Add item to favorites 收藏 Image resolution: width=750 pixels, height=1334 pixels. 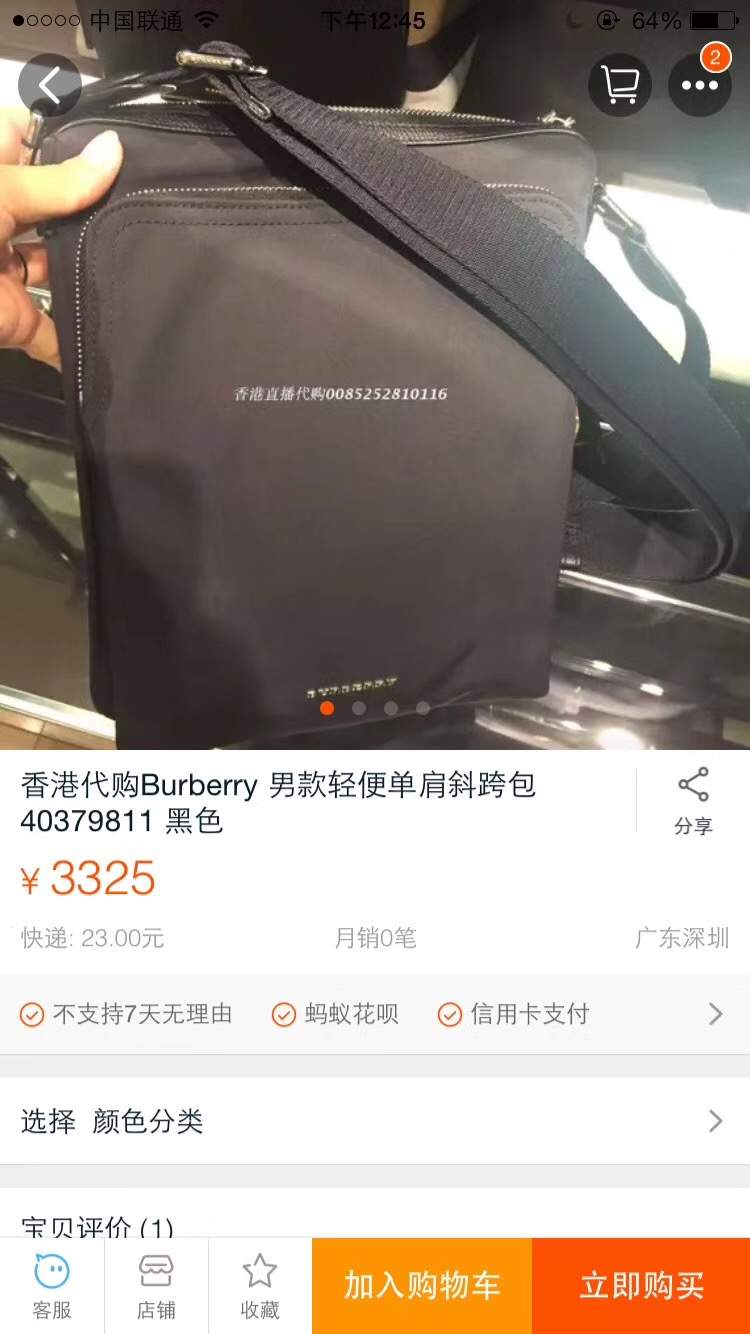pyautogui.click(x=260, y=1286)
